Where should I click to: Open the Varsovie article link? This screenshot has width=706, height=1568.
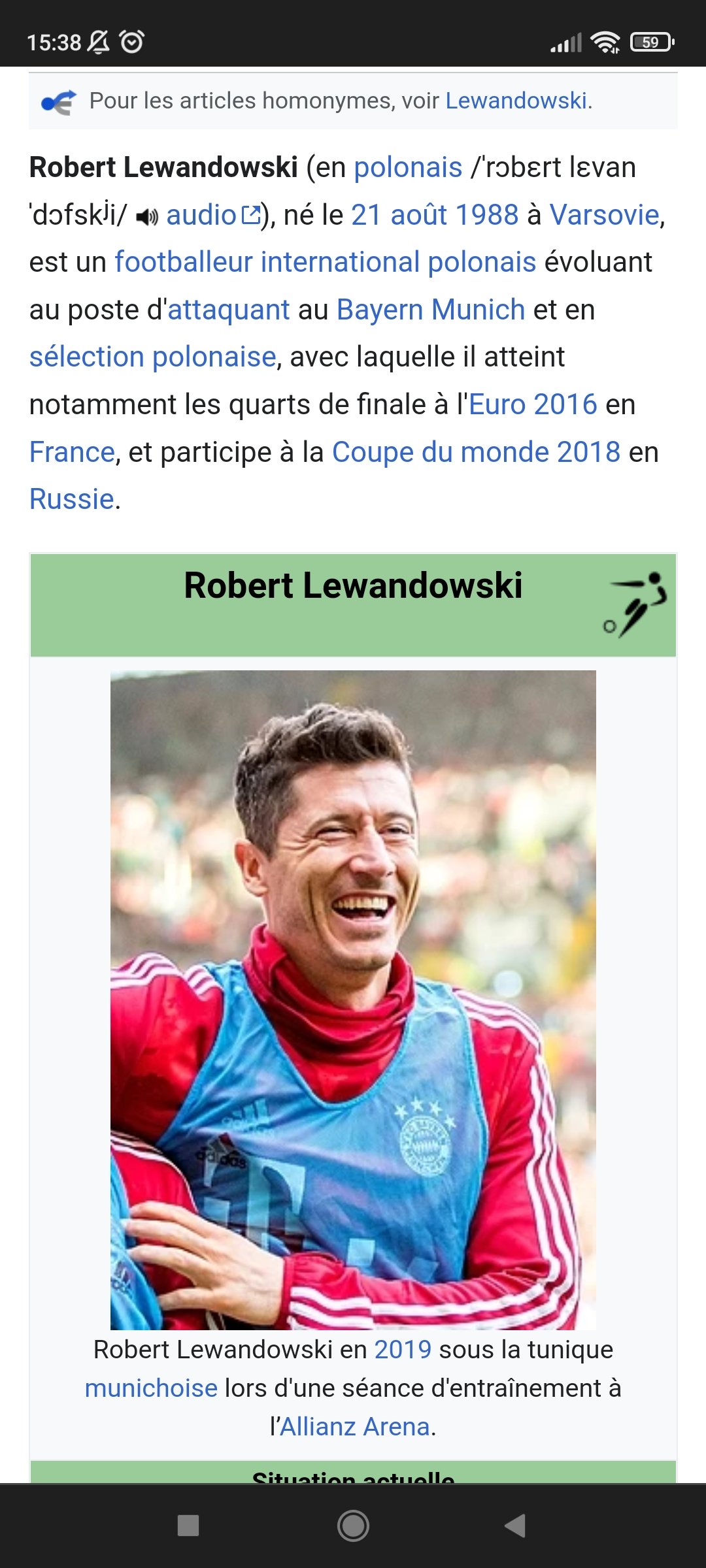pos(604,215)
